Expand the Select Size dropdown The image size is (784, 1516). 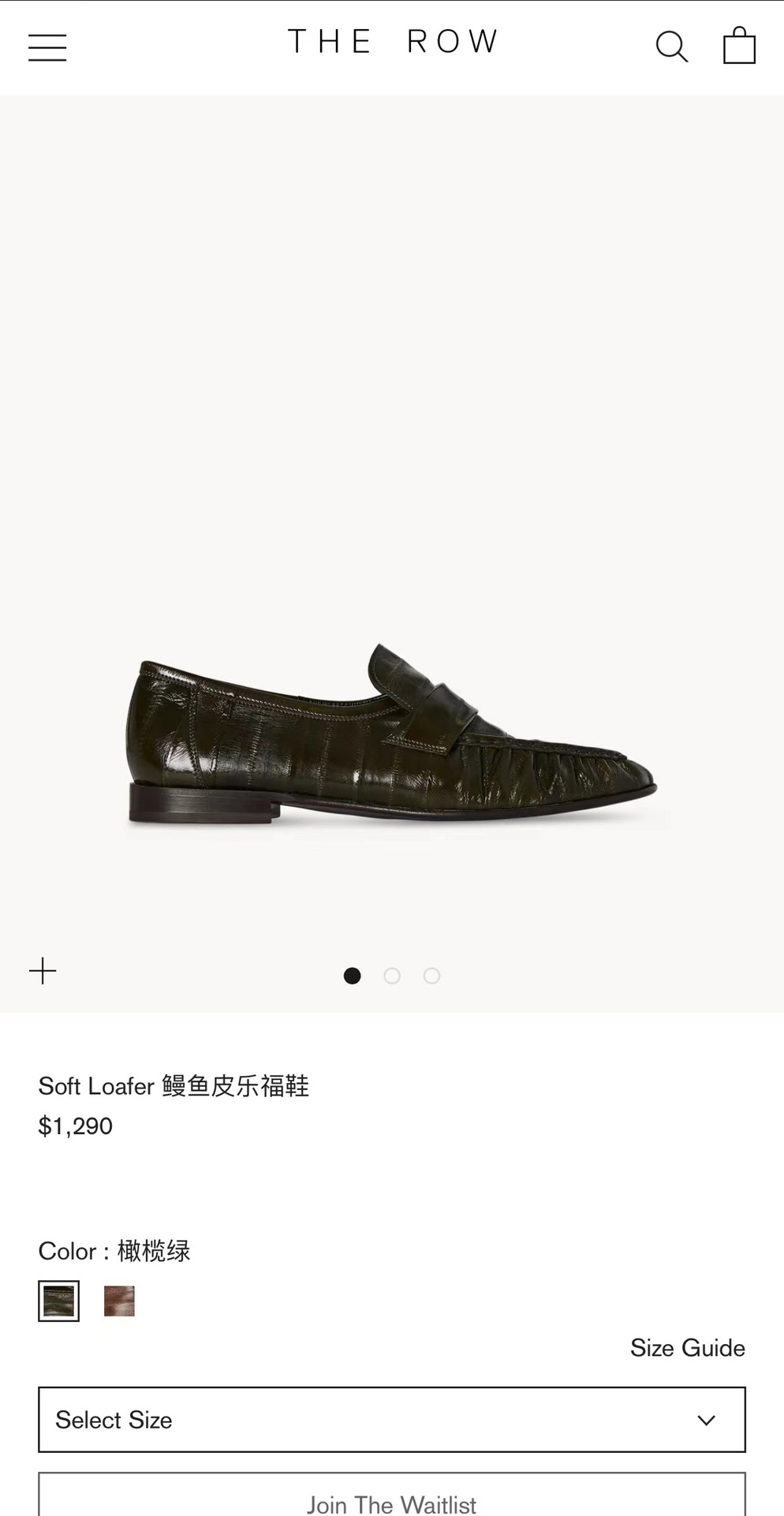click(392, 1420)
